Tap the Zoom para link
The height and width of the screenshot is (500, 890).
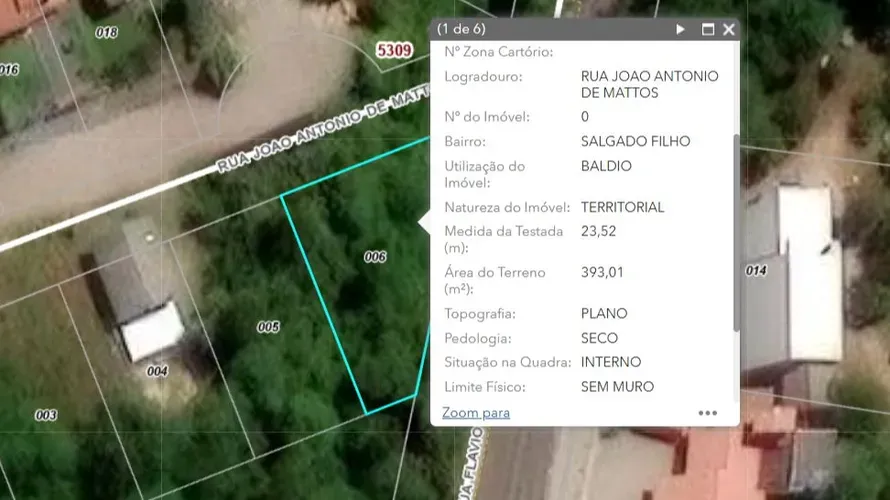(476, 412)
